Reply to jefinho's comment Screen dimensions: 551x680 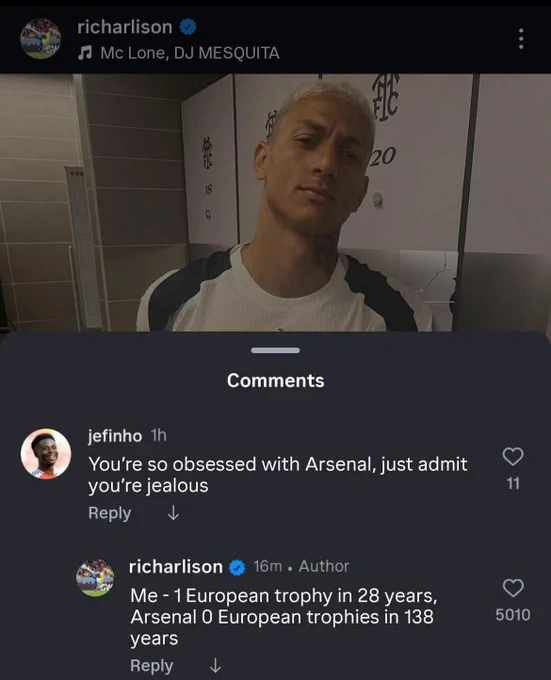click(110, 513)
